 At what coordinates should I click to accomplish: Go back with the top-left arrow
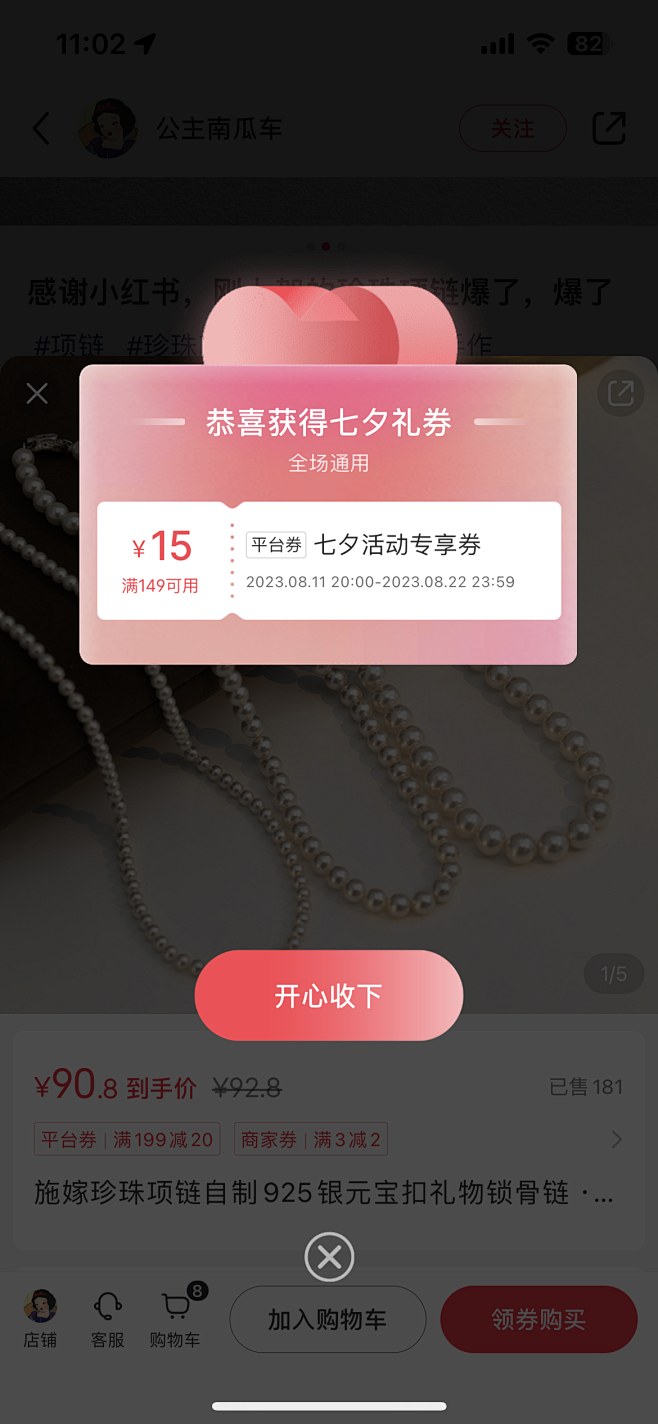pos(41,129)
